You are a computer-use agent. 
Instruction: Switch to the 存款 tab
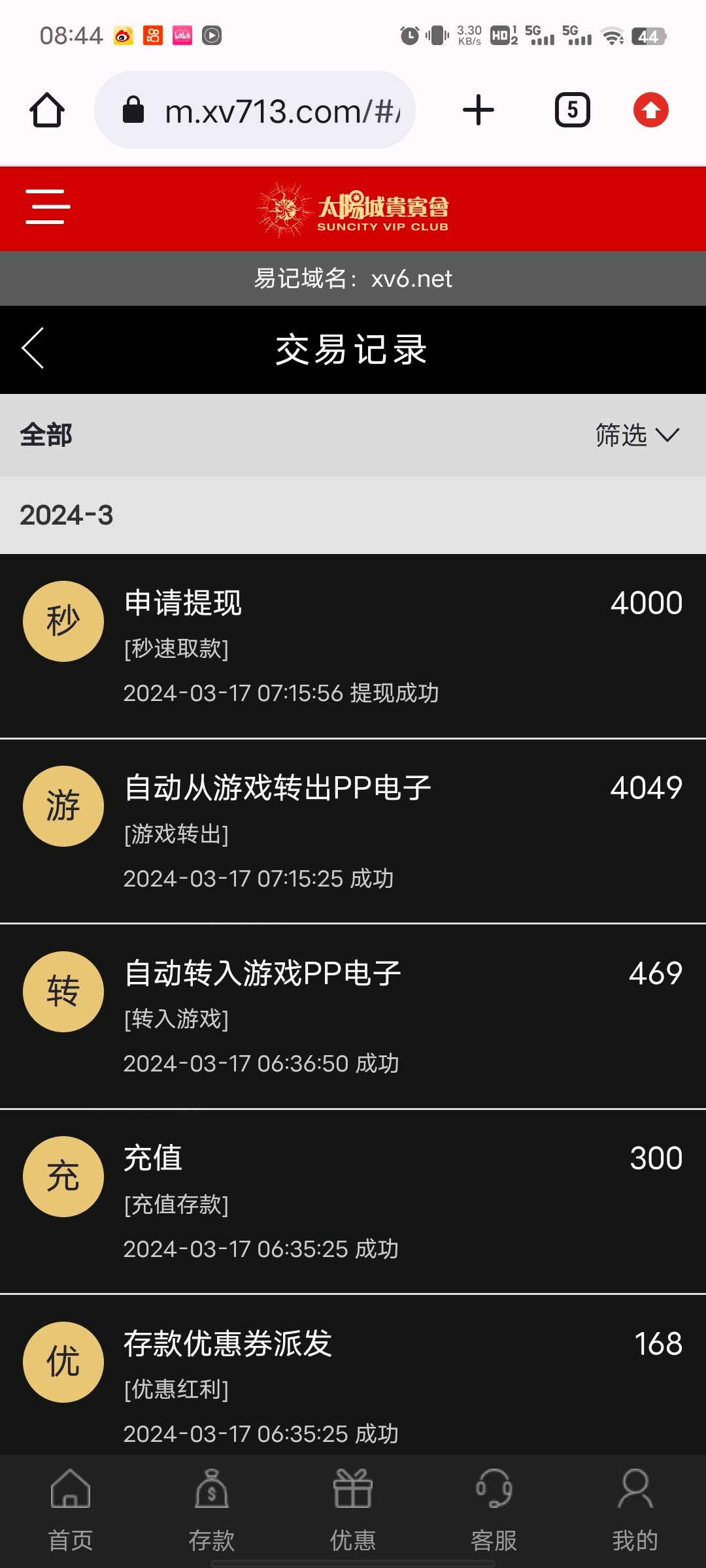(212, 1511)
